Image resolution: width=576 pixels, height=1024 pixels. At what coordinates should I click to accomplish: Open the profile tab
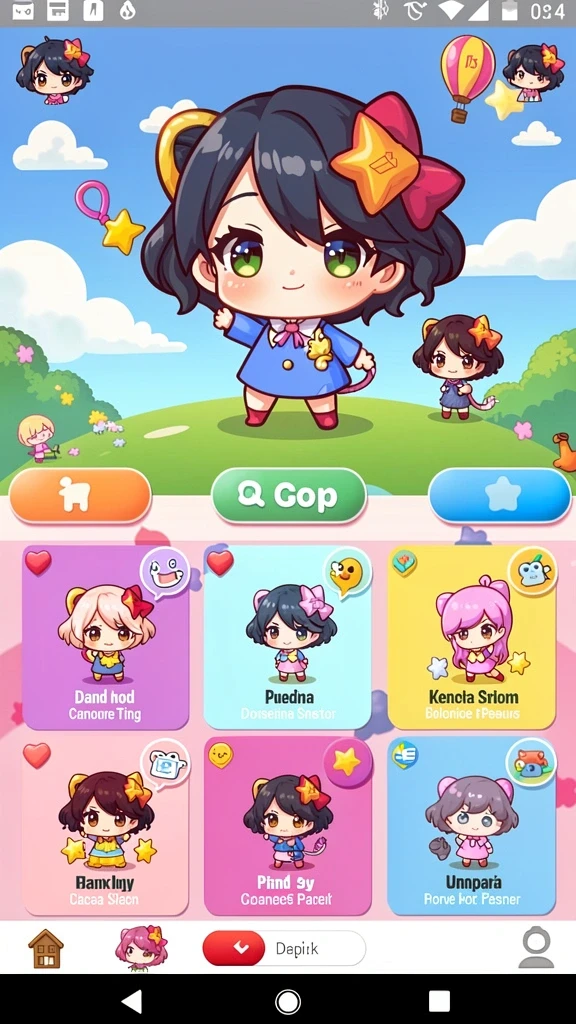click(536, 947)
